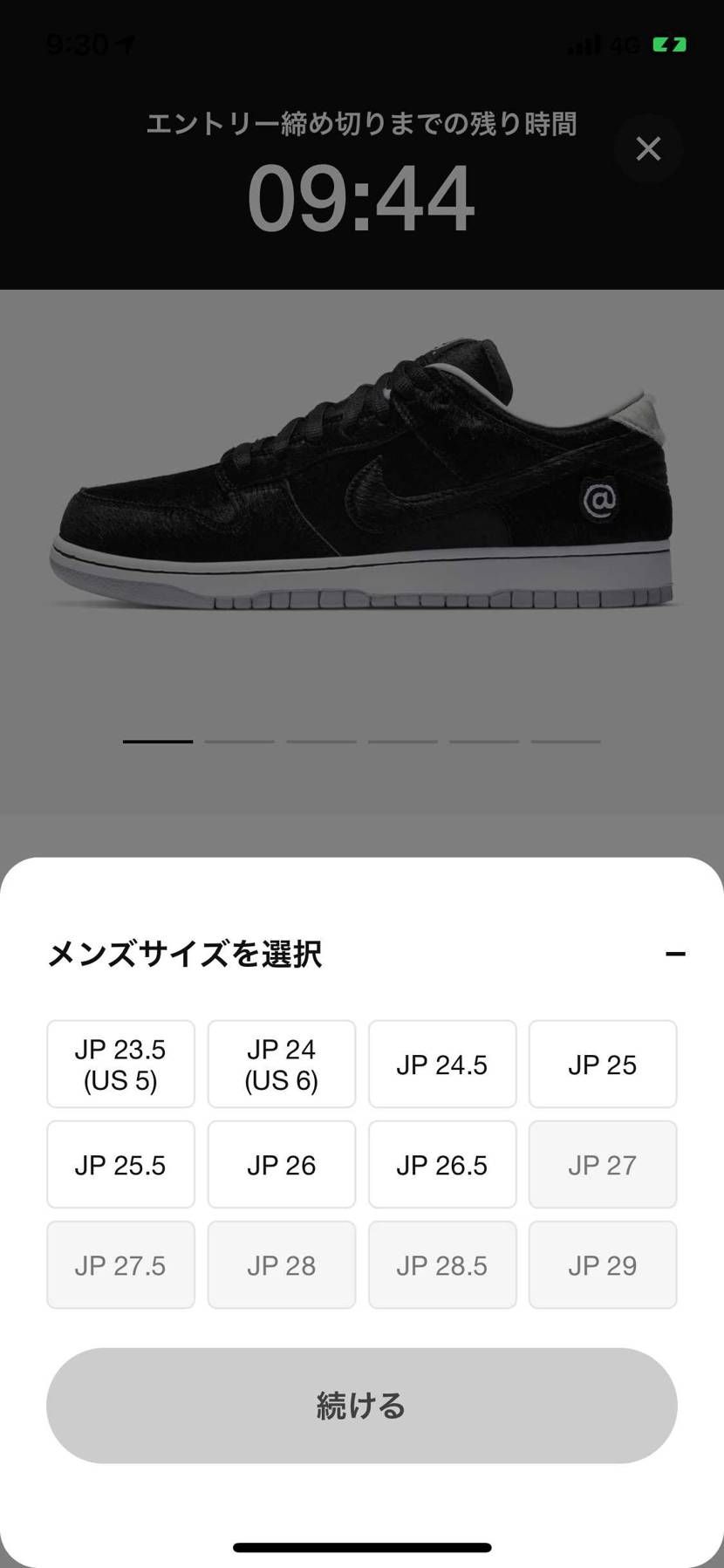724x1568 pixels.
Task: Pick size JP 28.5
Action: pos(442,1264)
